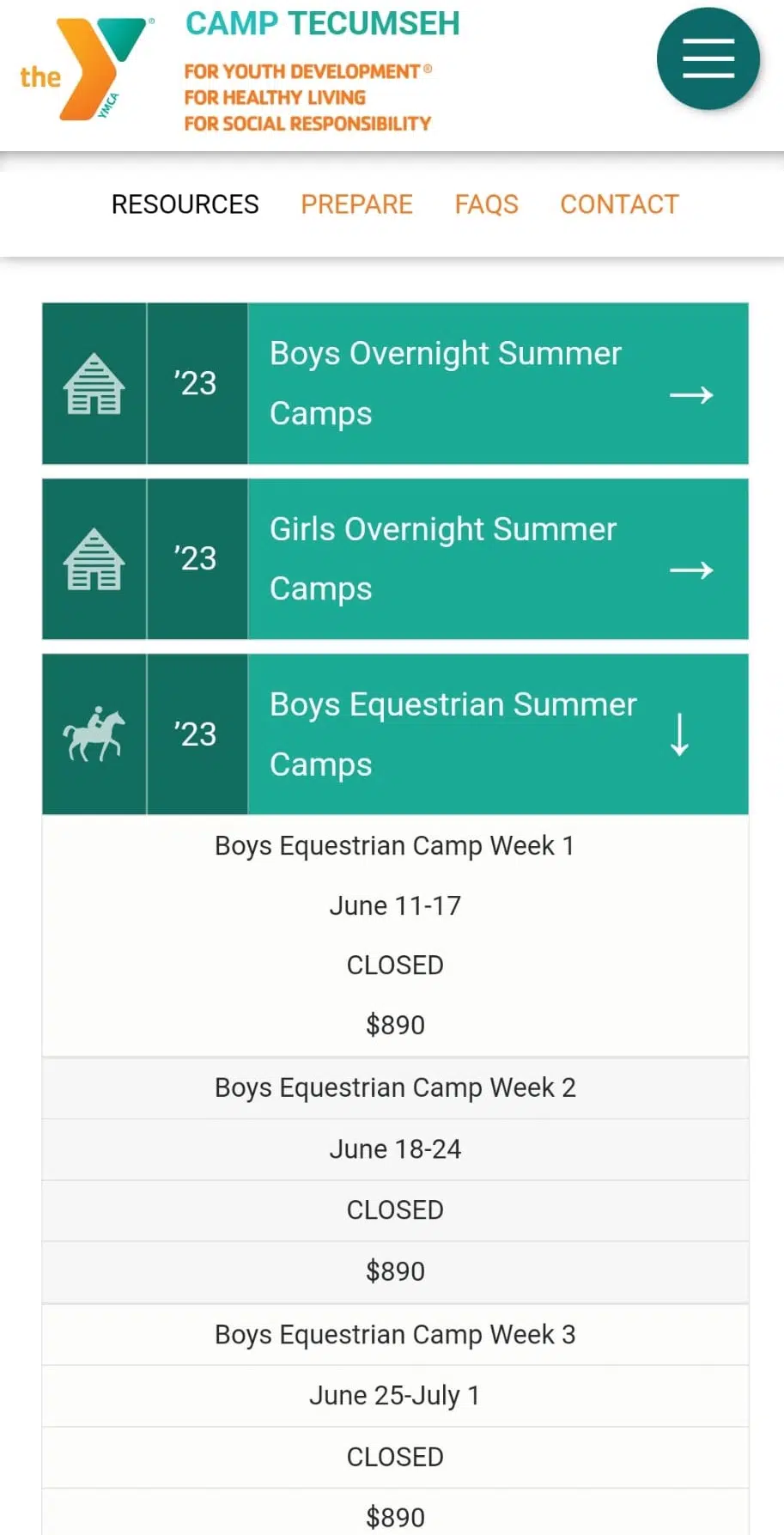Click the '23 badge on Boys Equestrian banner

point(196,734)
